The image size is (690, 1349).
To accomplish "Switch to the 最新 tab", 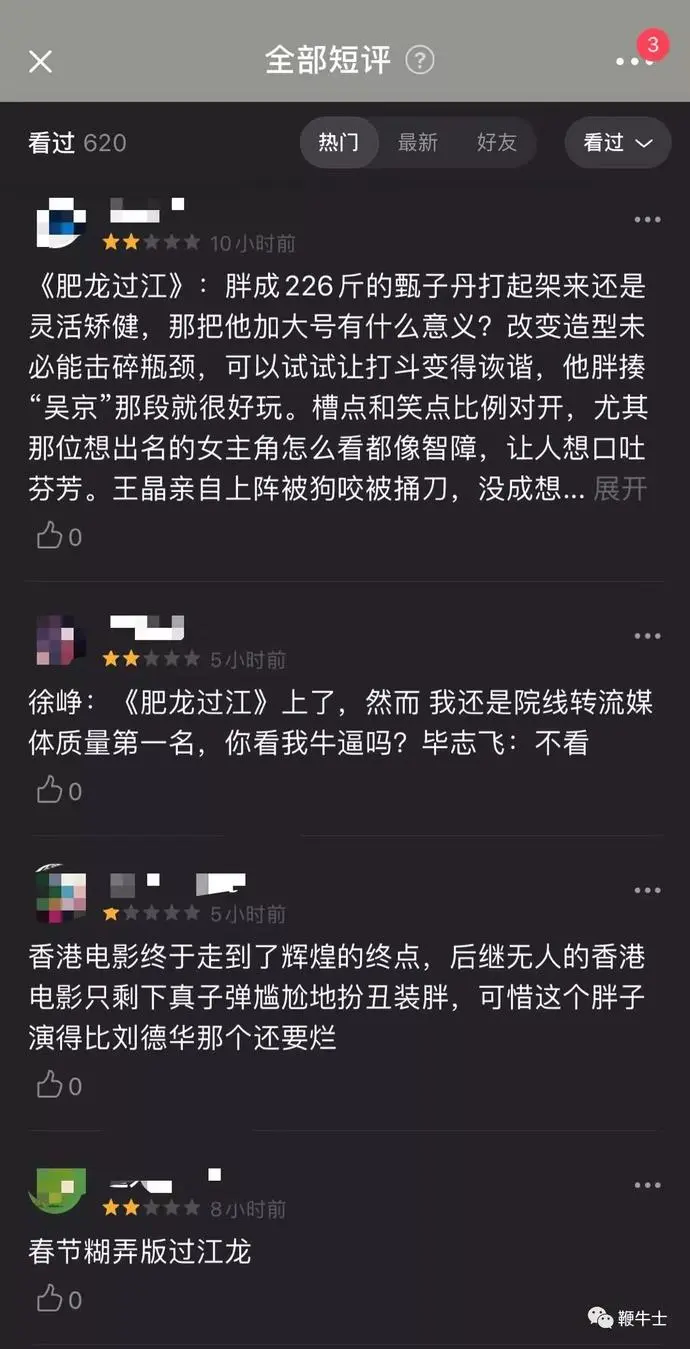I will coord(417,142).
